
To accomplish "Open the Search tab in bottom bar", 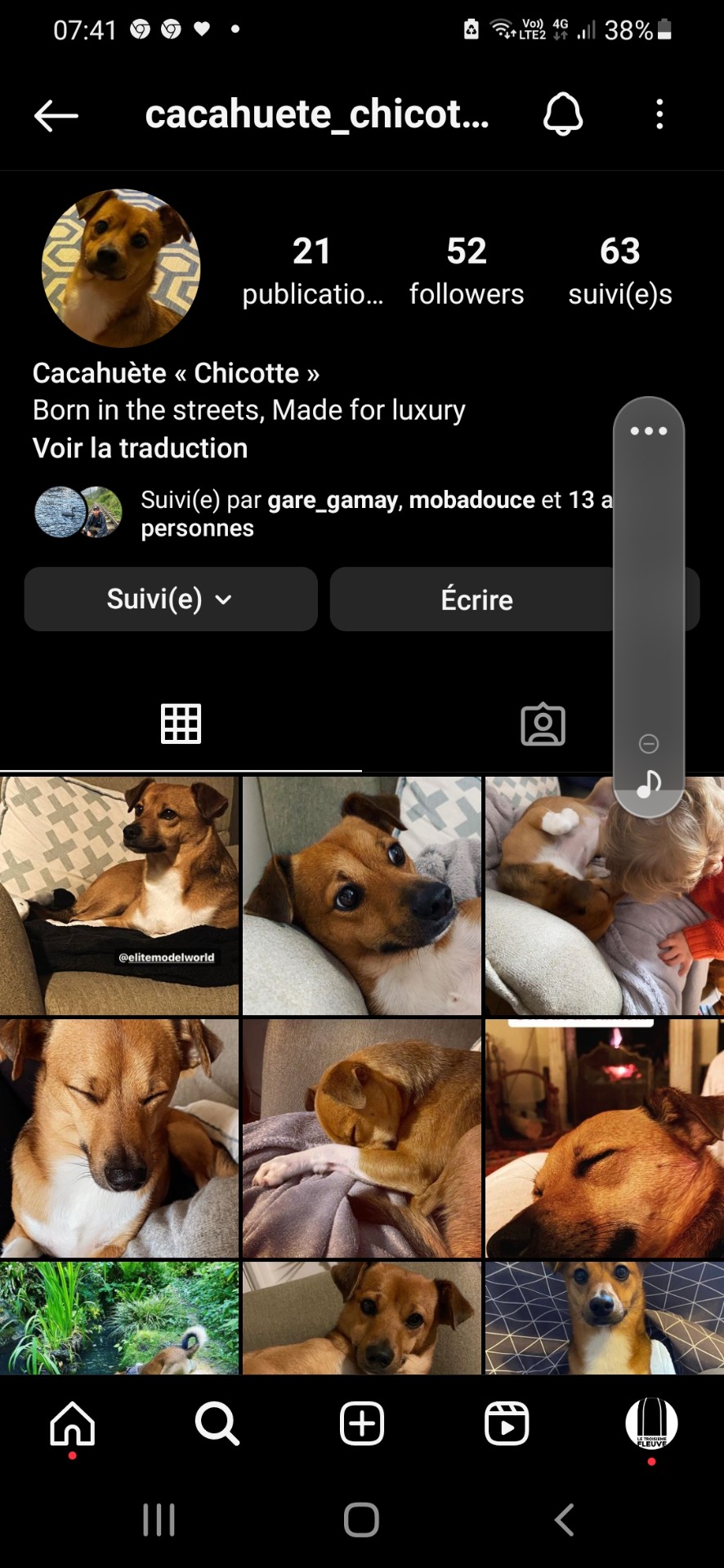I will click(x=217, y=1423).
